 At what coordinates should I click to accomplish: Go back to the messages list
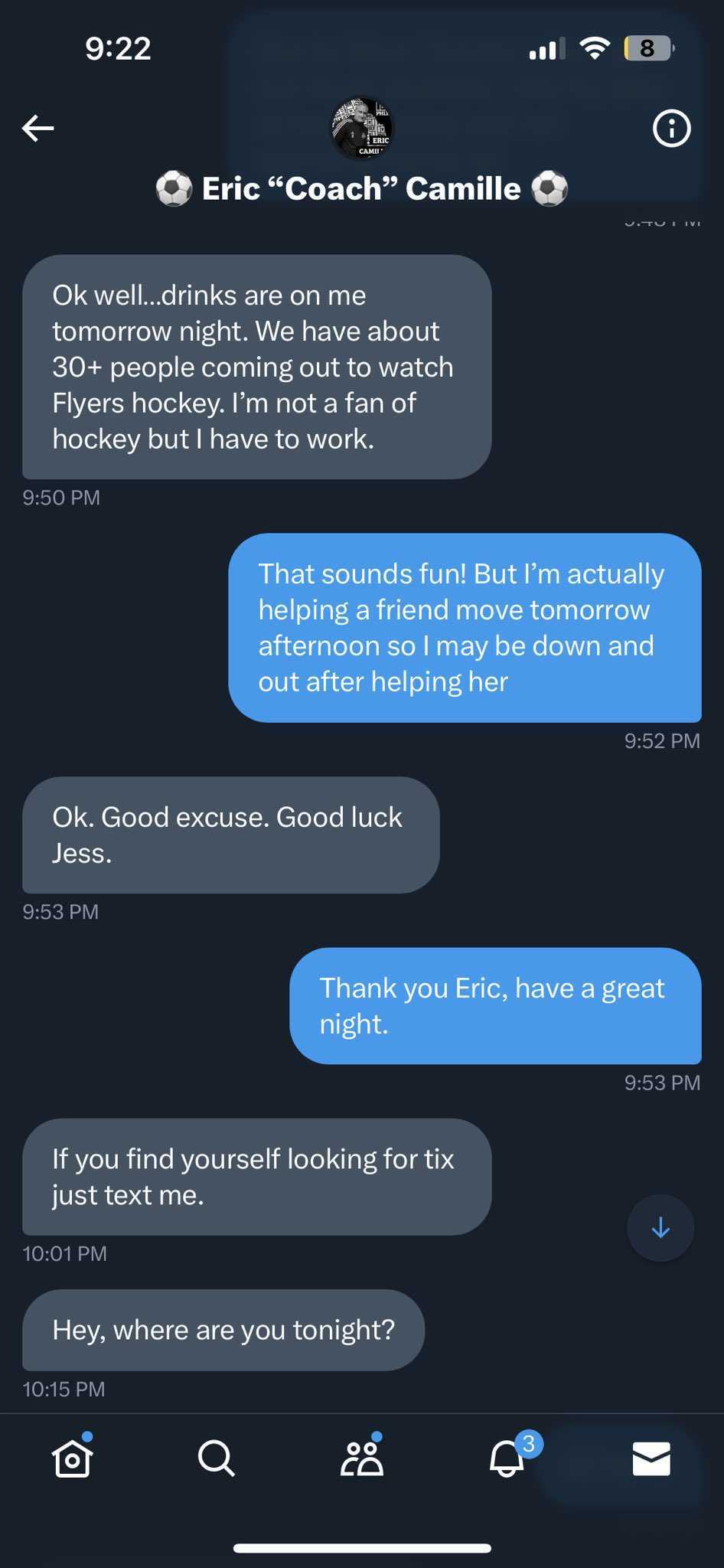[x=38, y=128]
